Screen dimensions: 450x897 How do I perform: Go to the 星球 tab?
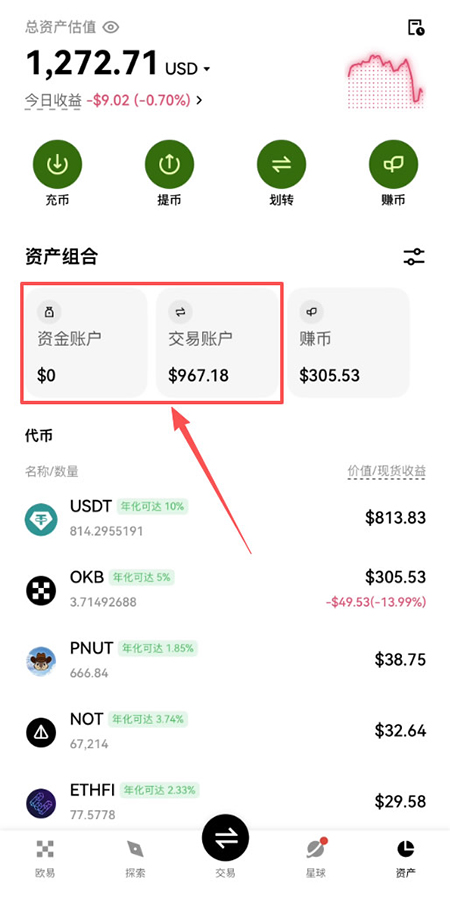[x=316, y=858]
